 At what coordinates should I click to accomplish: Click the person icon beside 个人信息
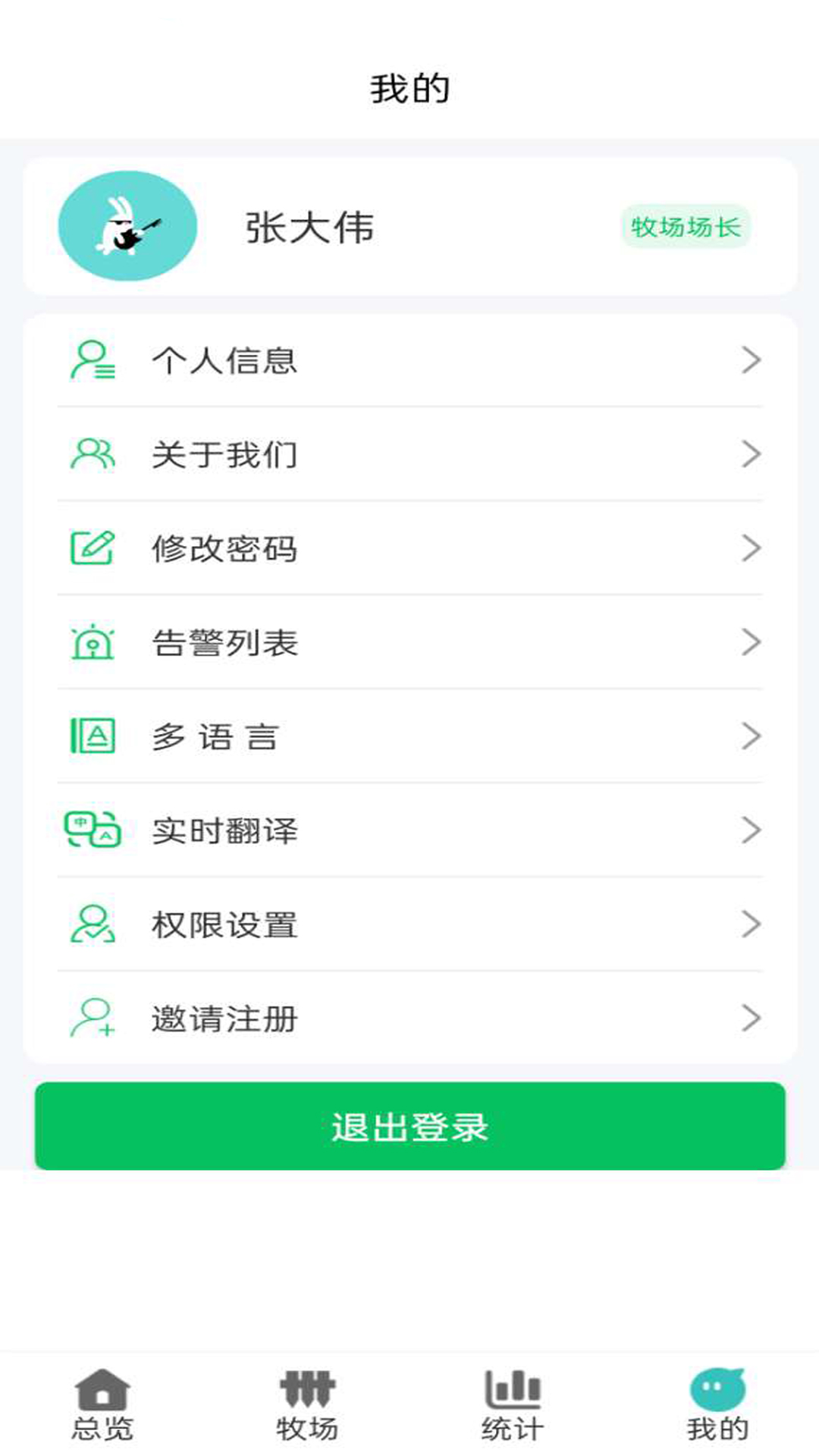(x=92, y=362)
